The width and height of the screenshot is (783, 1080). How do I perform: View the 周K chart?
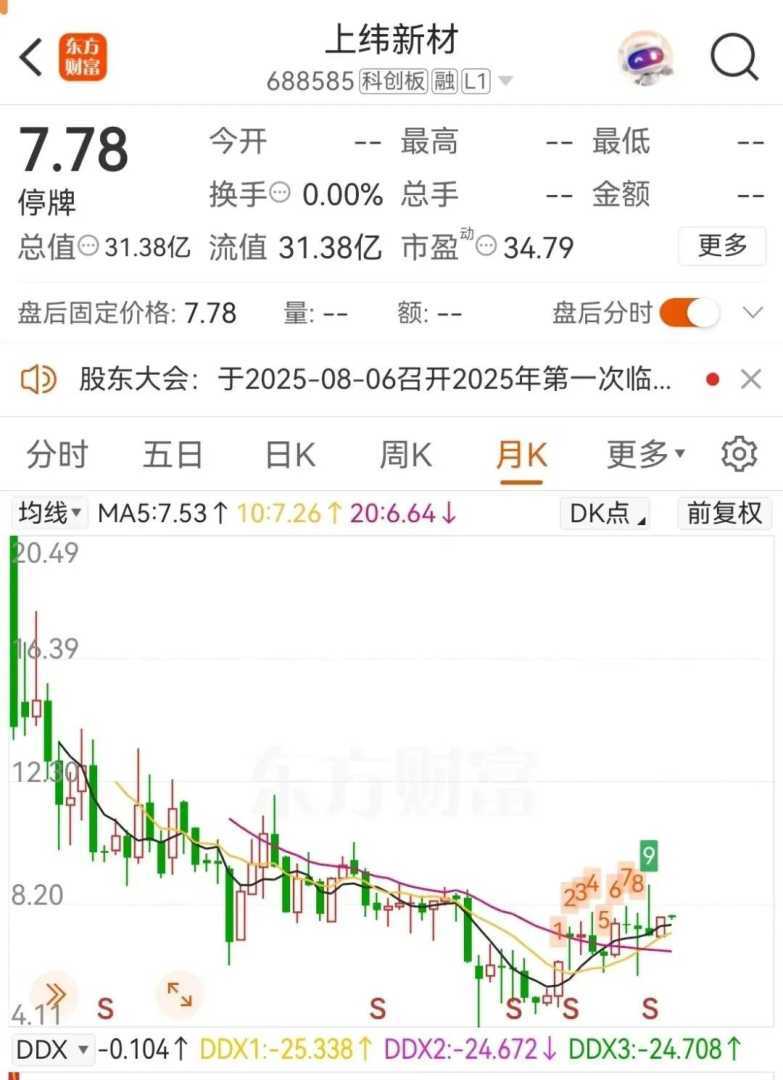405,455
